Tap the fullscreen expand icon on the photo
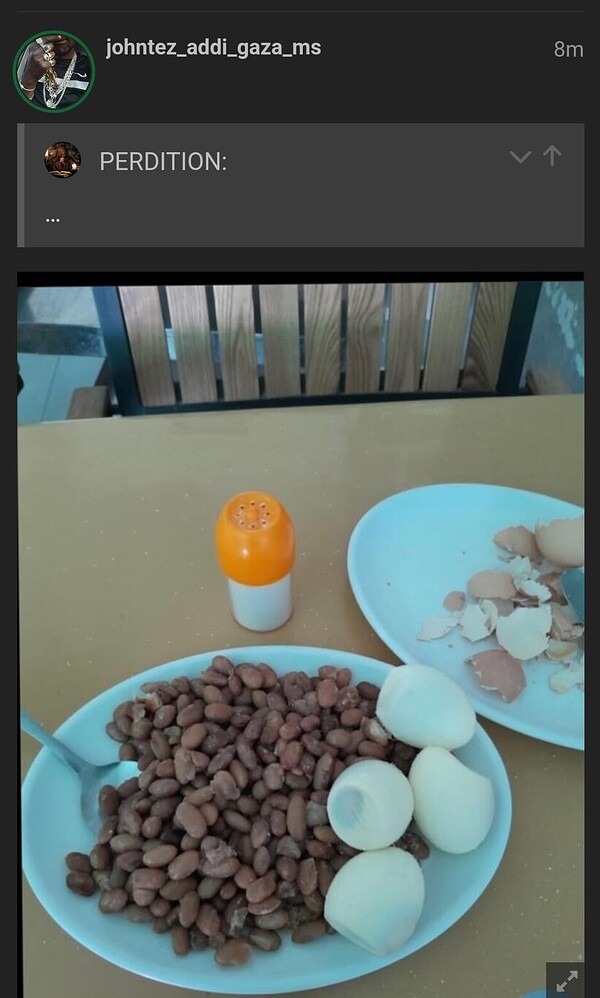 565,980
